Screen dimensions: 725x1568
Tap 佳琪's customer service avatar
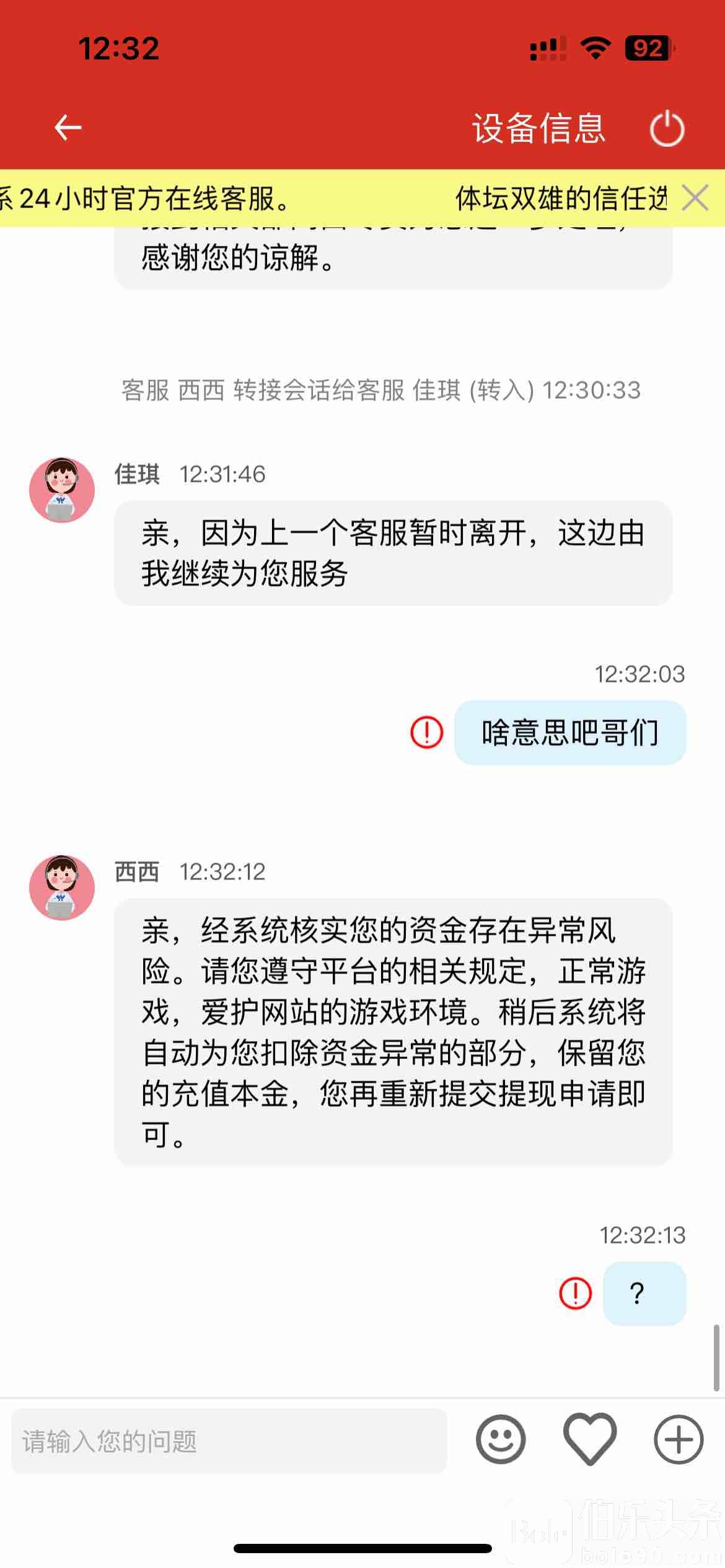[x=62, y=490]
